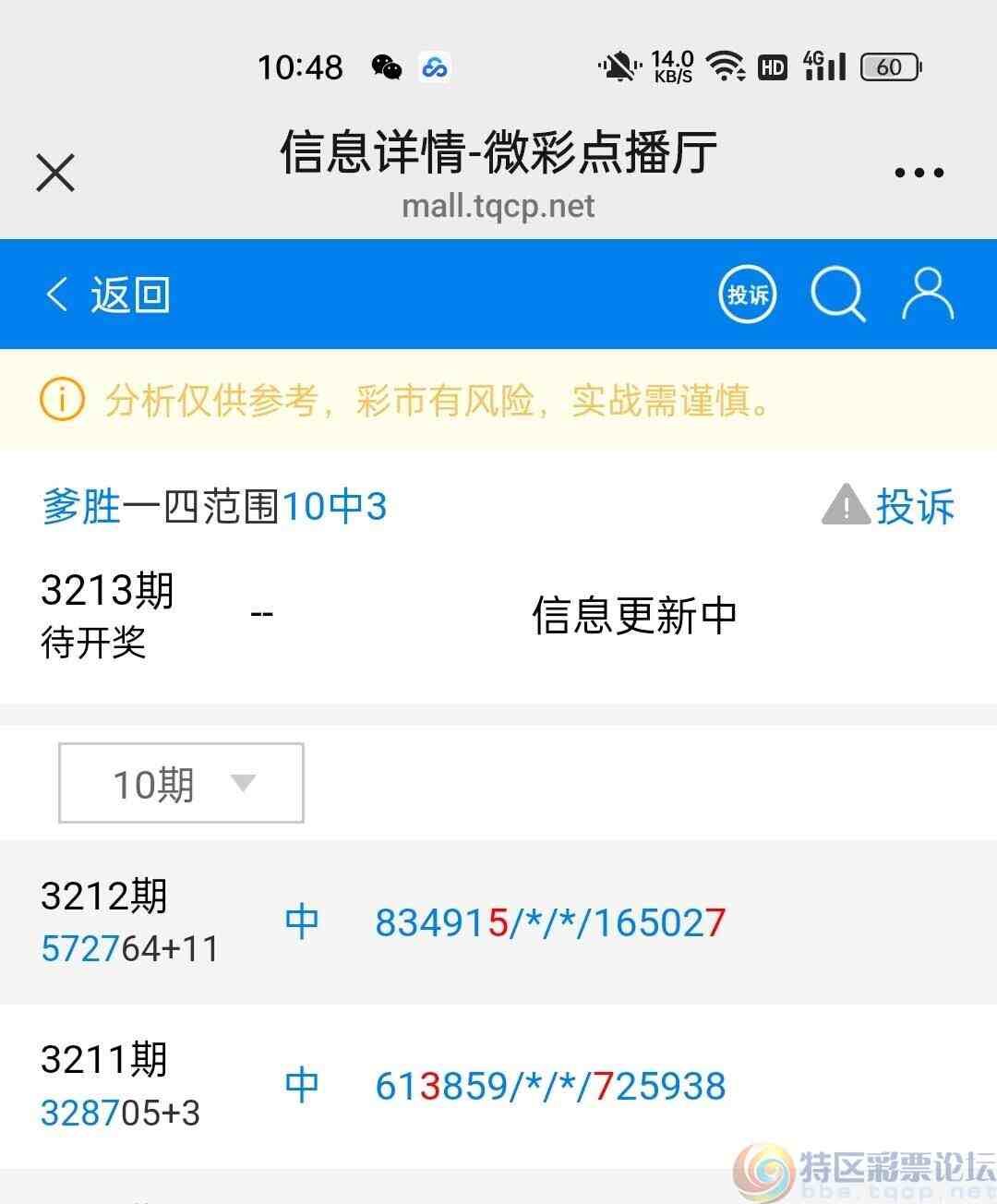Screen dimensions: 997x1204
Task: Tap the circular 投诉 complaint icon
Action: pos(746,294)
